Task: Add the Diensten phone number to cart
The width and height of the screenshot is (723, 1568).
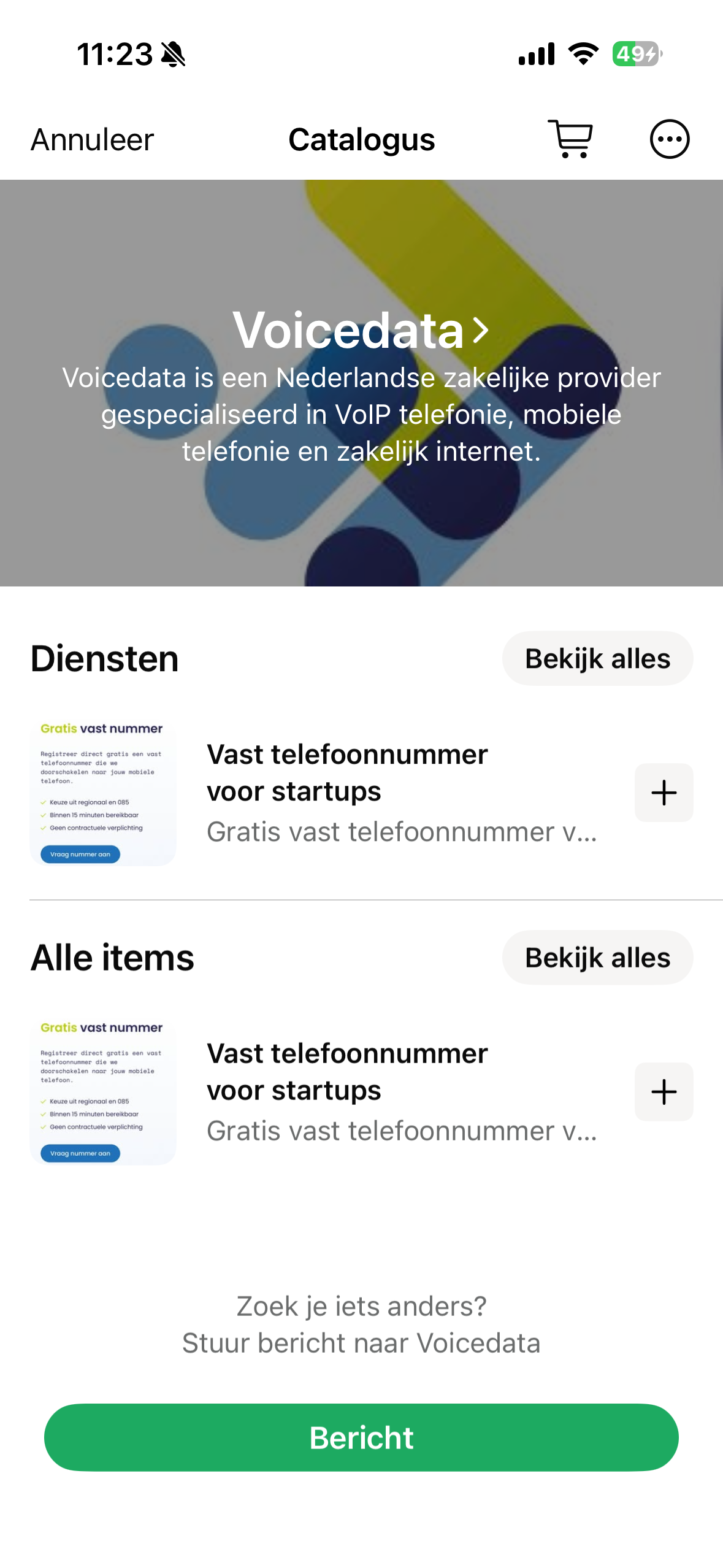Action: coord(664,793)
